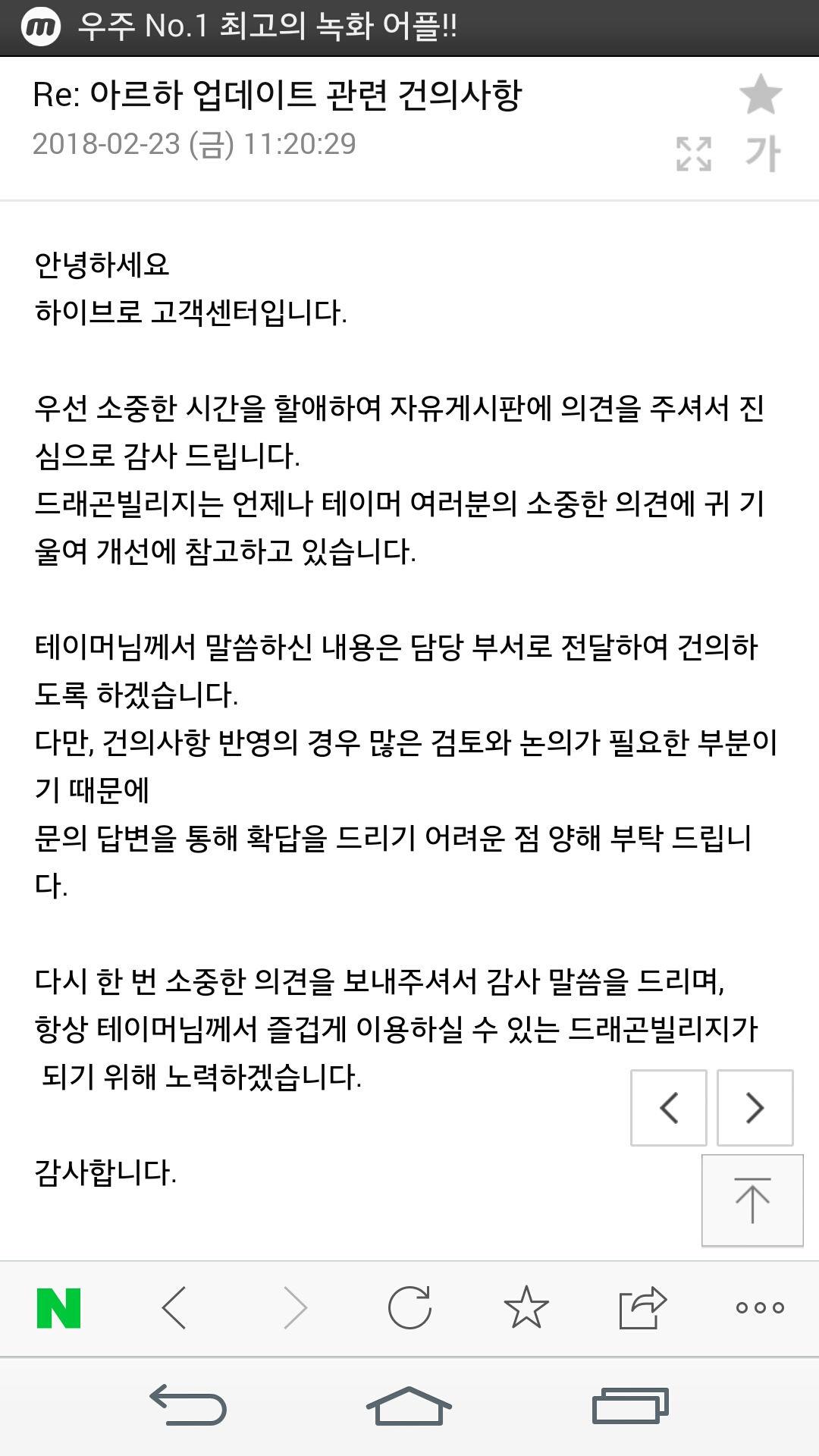Tap the system home button
This screenshot has width=819, height=1456.
pos(409,1407)
